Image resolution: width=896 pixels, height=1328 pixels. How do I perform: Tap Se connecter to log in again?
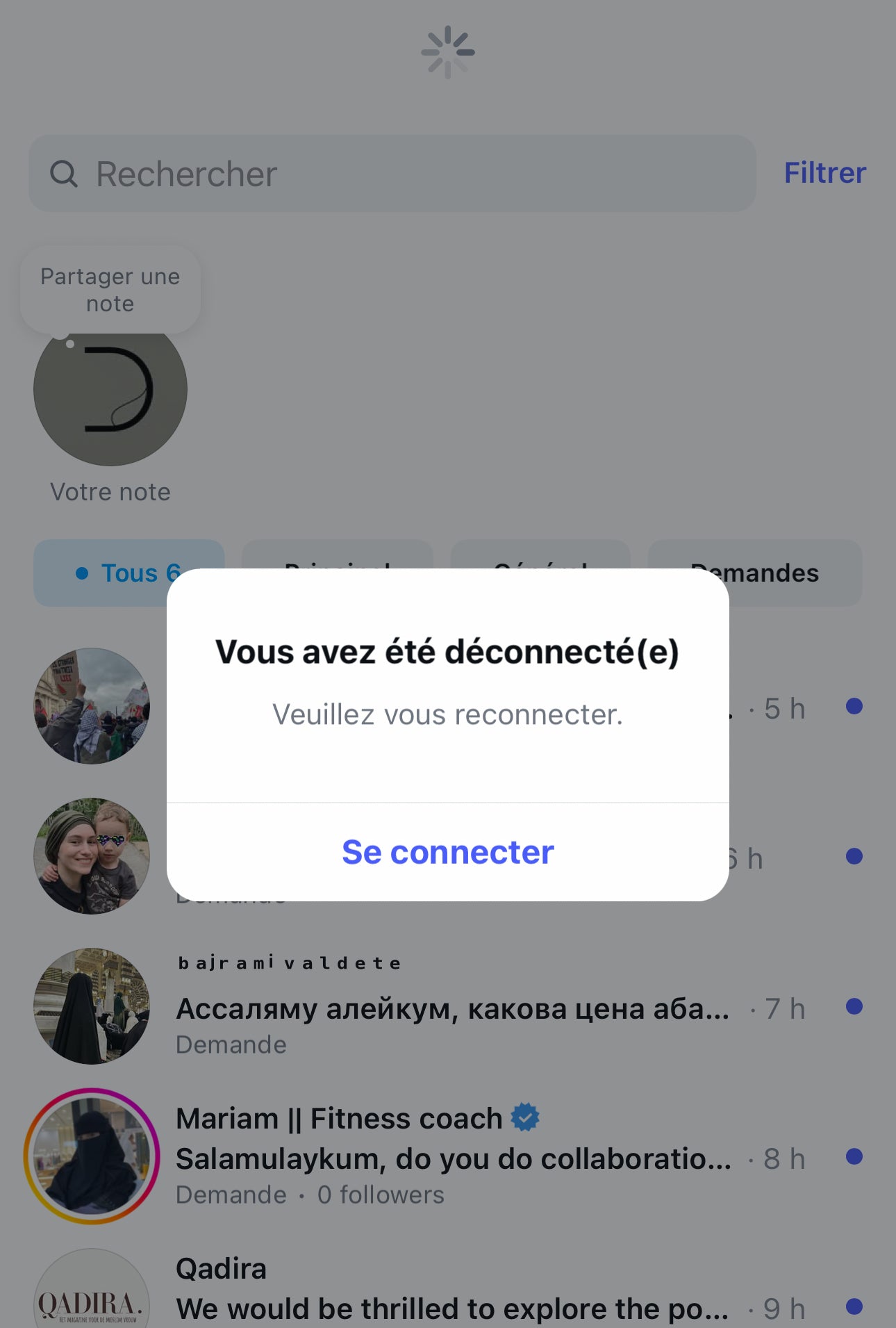[x=447, y=852]
